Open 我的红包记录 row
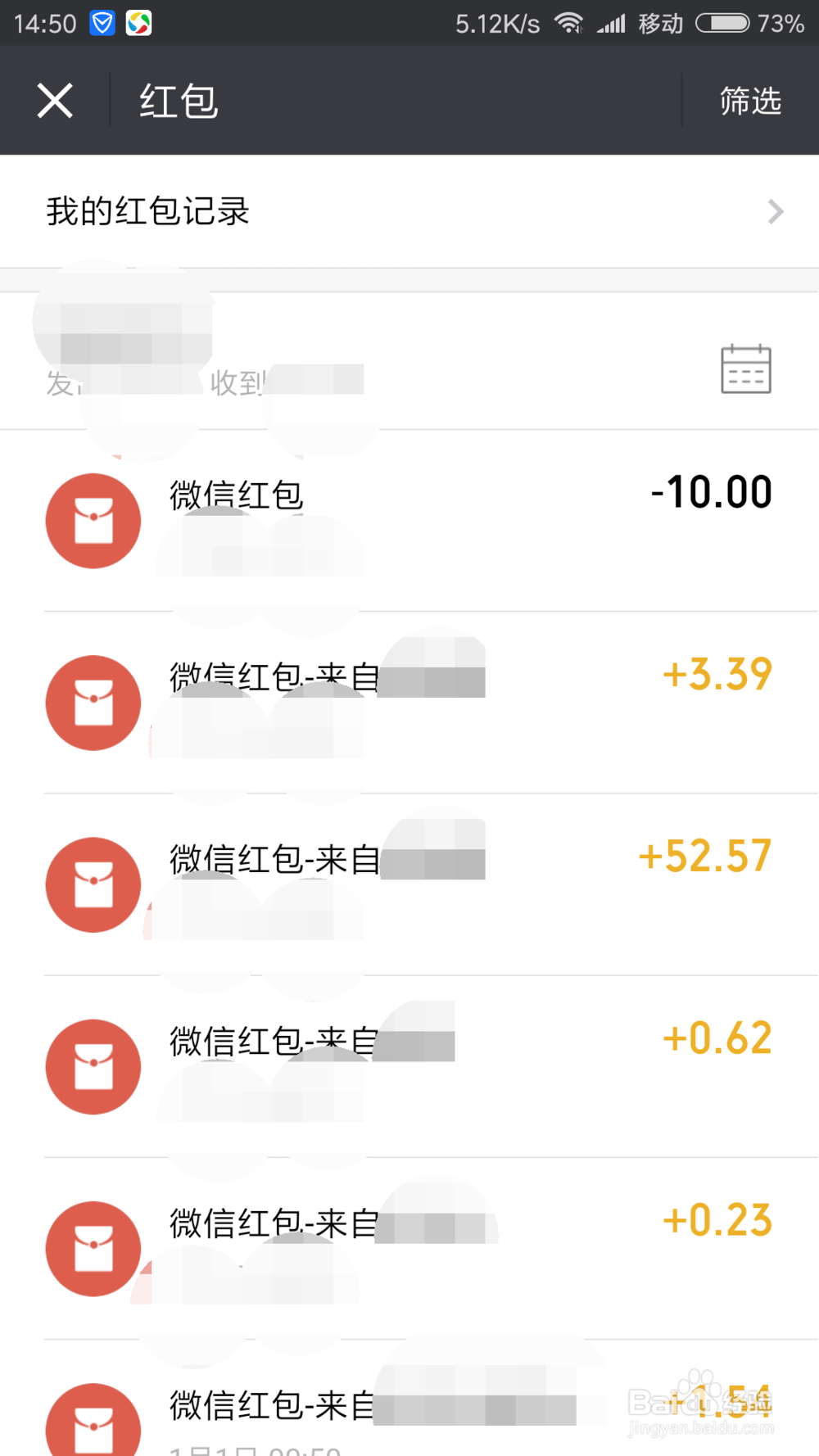This screenshot has height=1456, width=819. (409, 211)
